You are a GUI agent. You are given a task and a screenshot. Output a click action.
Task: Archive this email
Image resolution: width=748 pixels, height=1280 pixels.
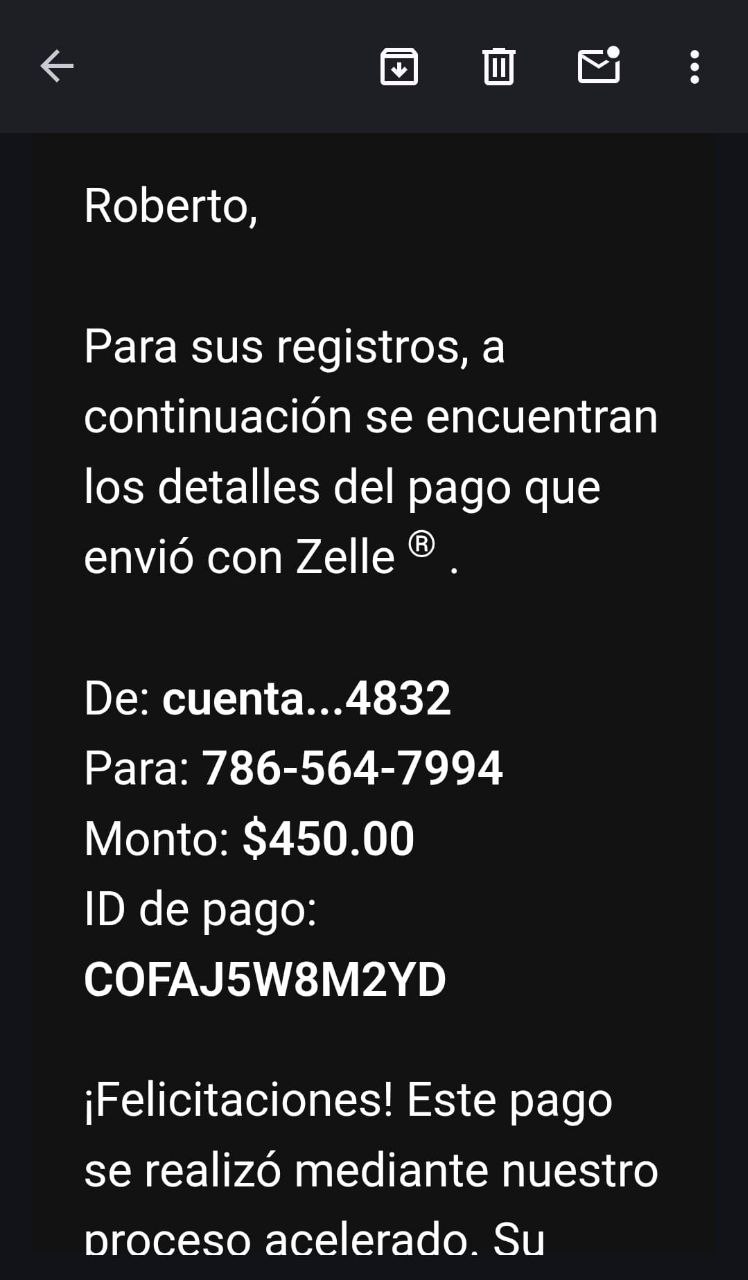399,67
